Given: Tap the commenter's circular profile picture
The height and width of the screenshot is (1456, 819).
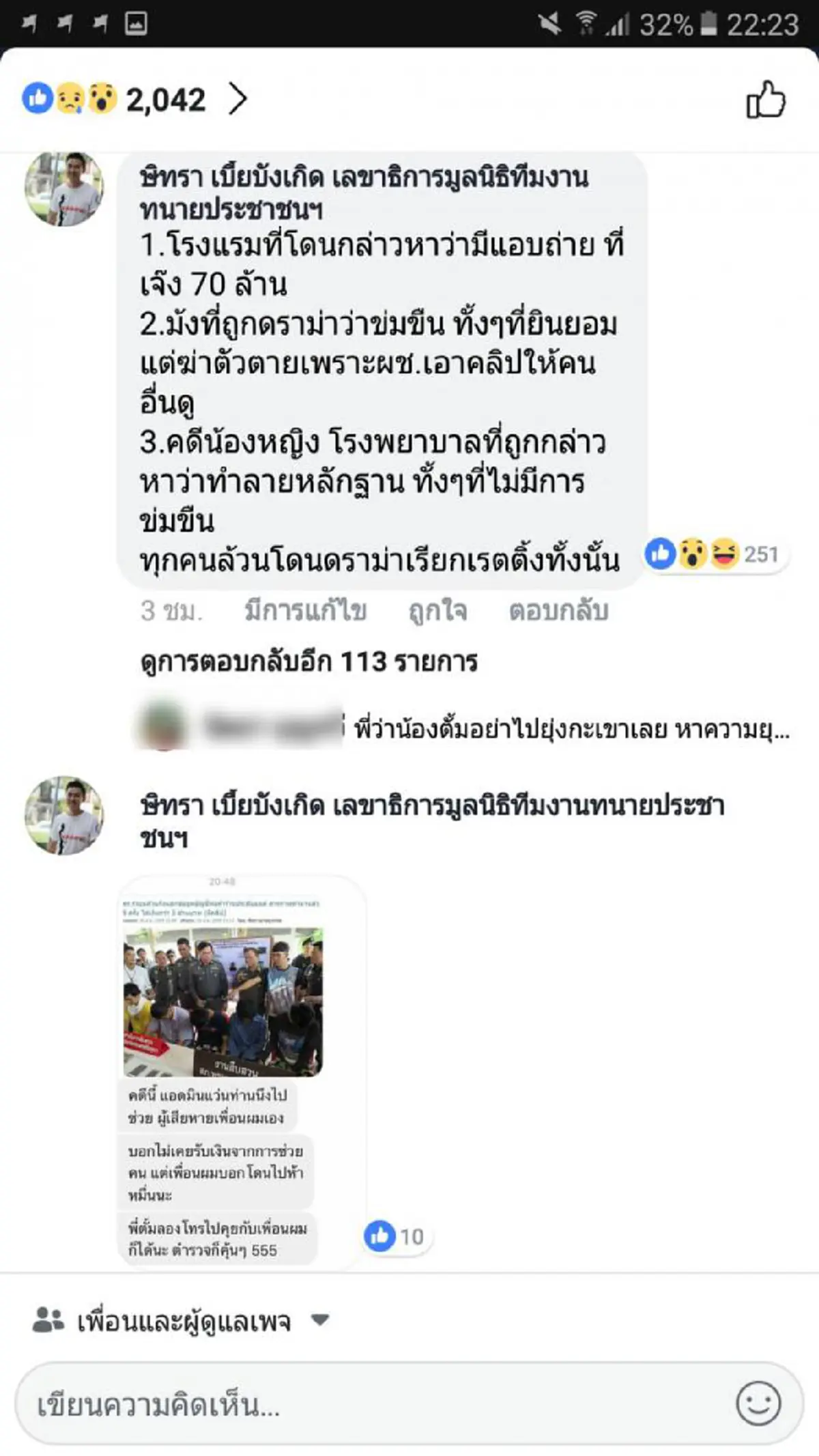Looking at the screenshot, I should 65,189.
